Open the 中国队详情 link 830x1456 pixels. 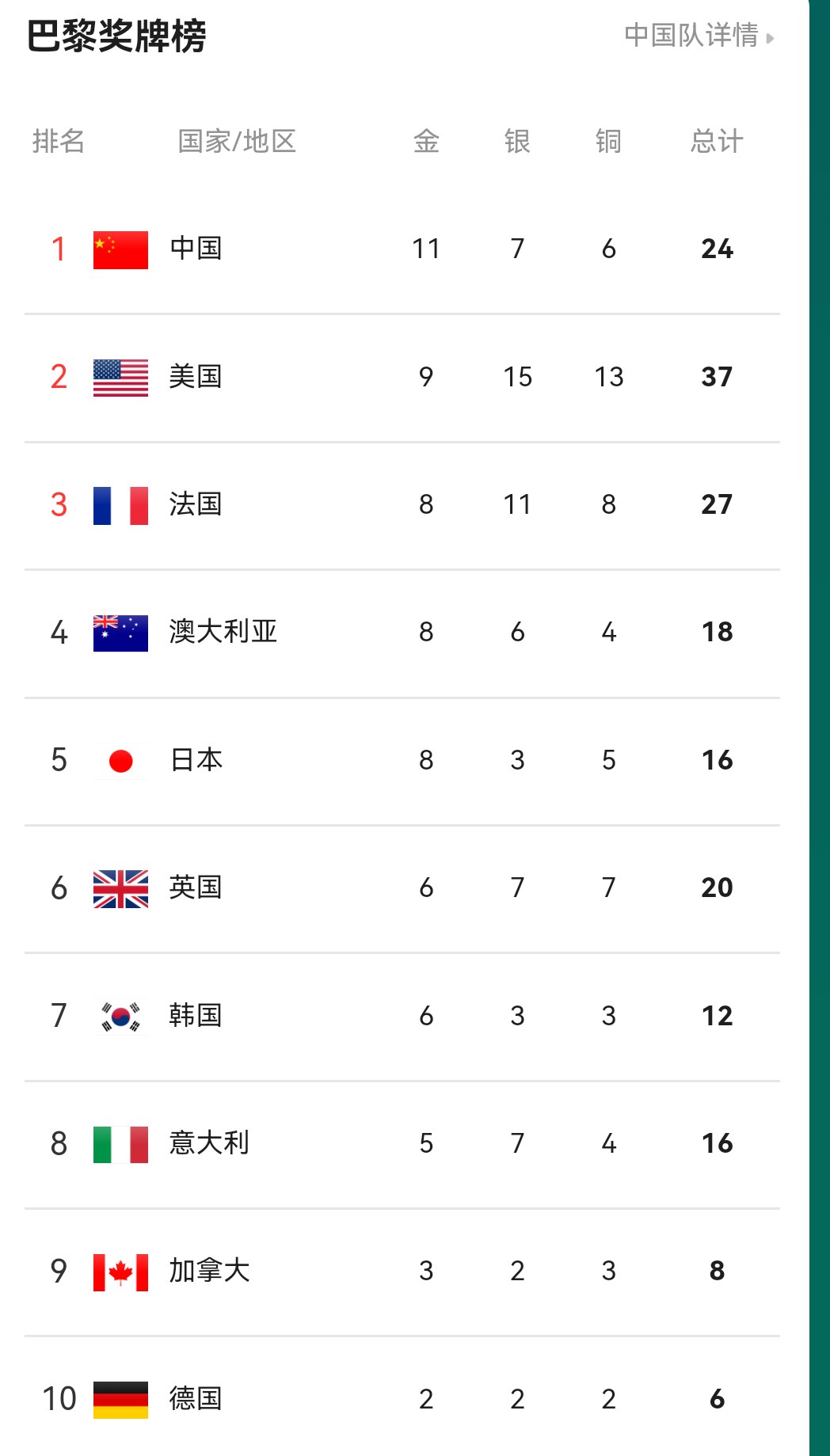[x=699, y=36]
